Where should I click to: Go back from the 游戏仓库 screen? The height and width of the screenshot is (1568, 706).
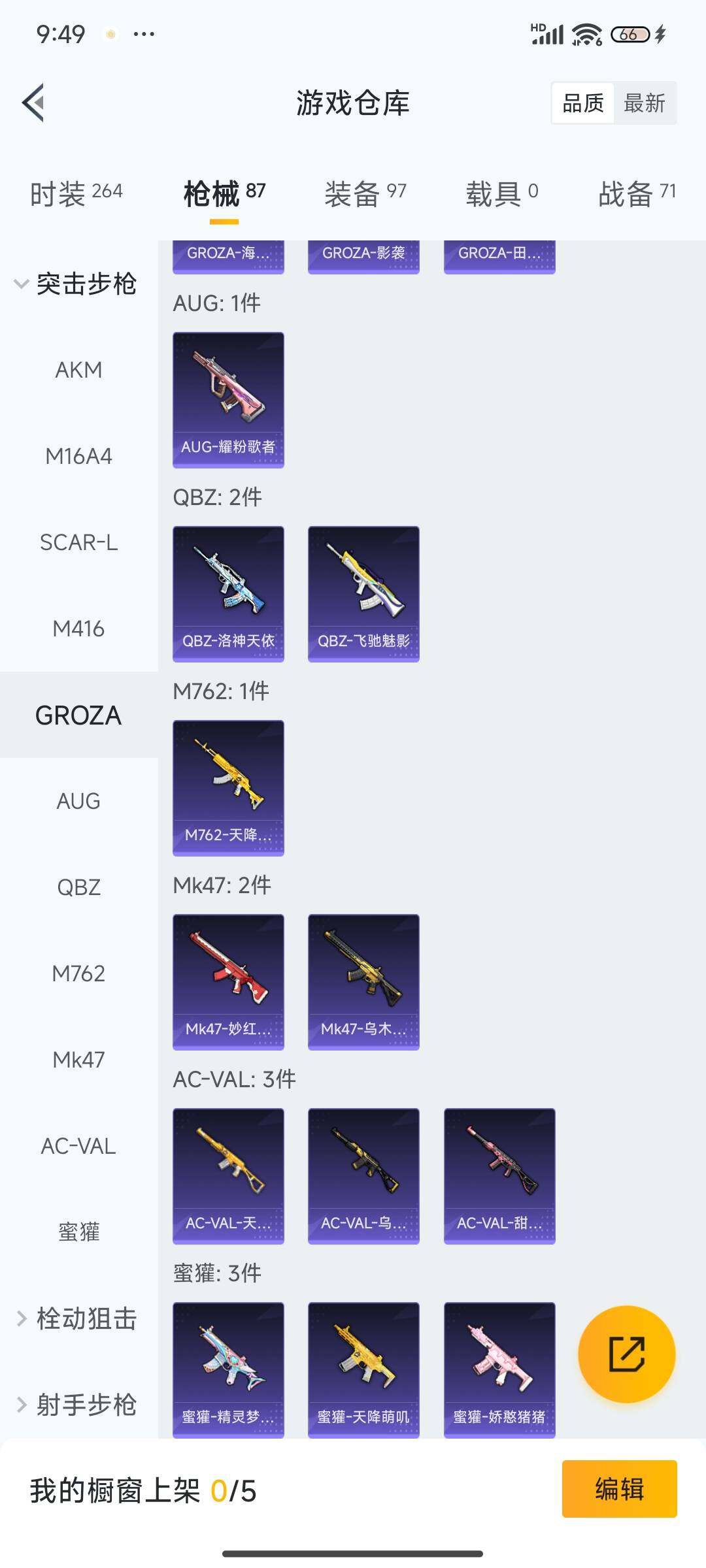(x=34, y=103)
